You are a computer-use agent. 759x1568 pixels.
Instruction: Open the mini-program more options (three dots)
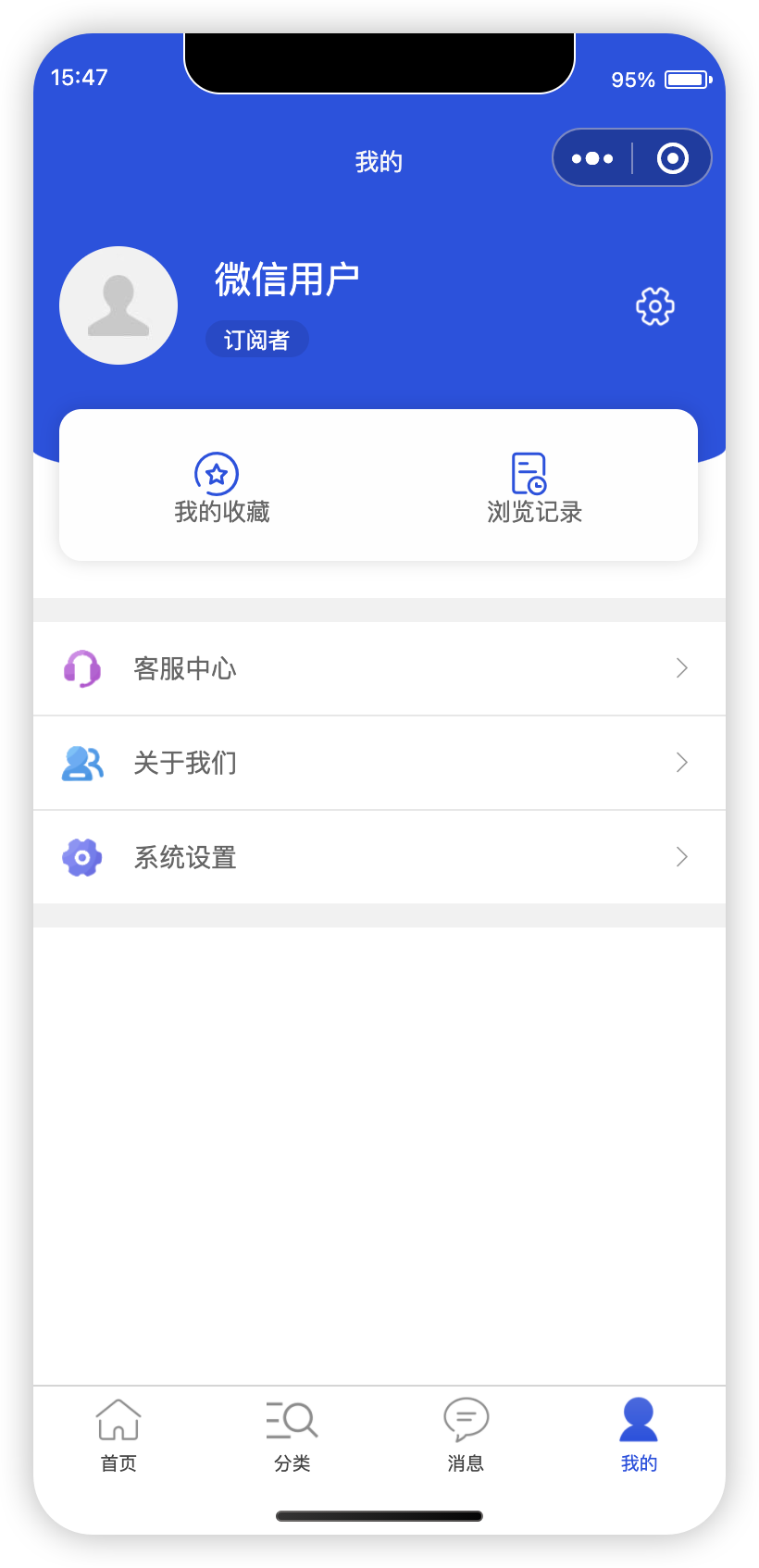(592, 157)
